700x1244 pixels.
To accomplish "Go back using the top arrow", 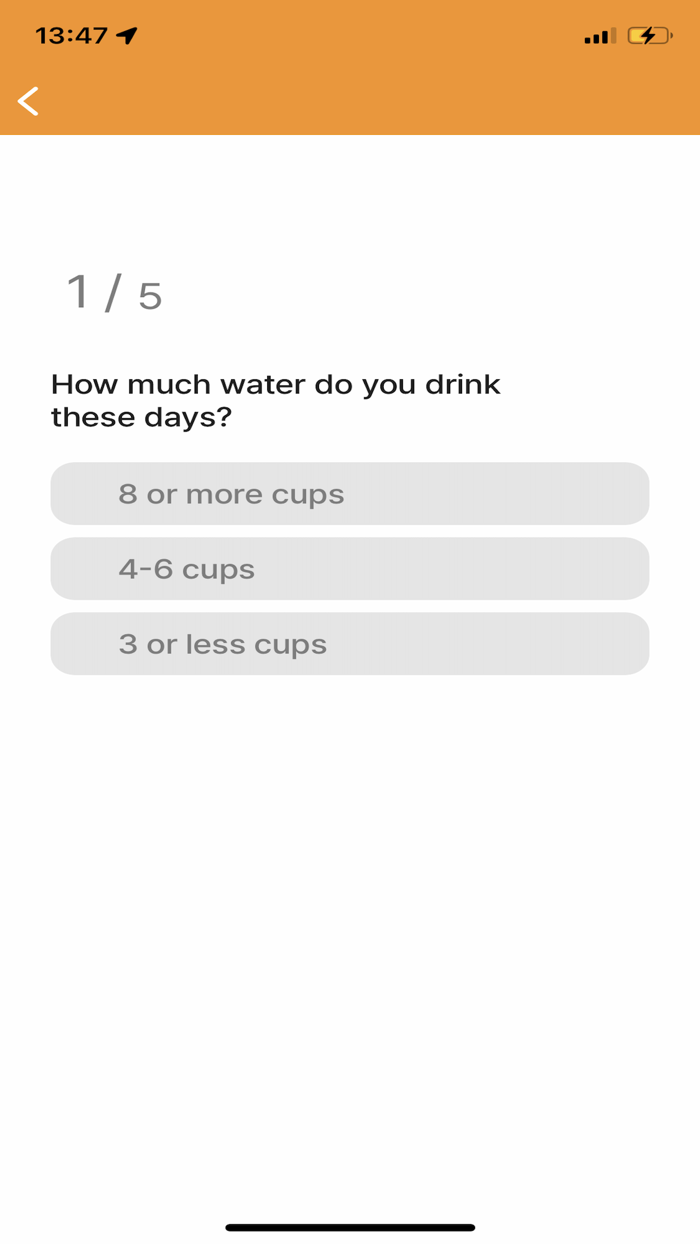I will pyautogui.click(x=29, y=101).
